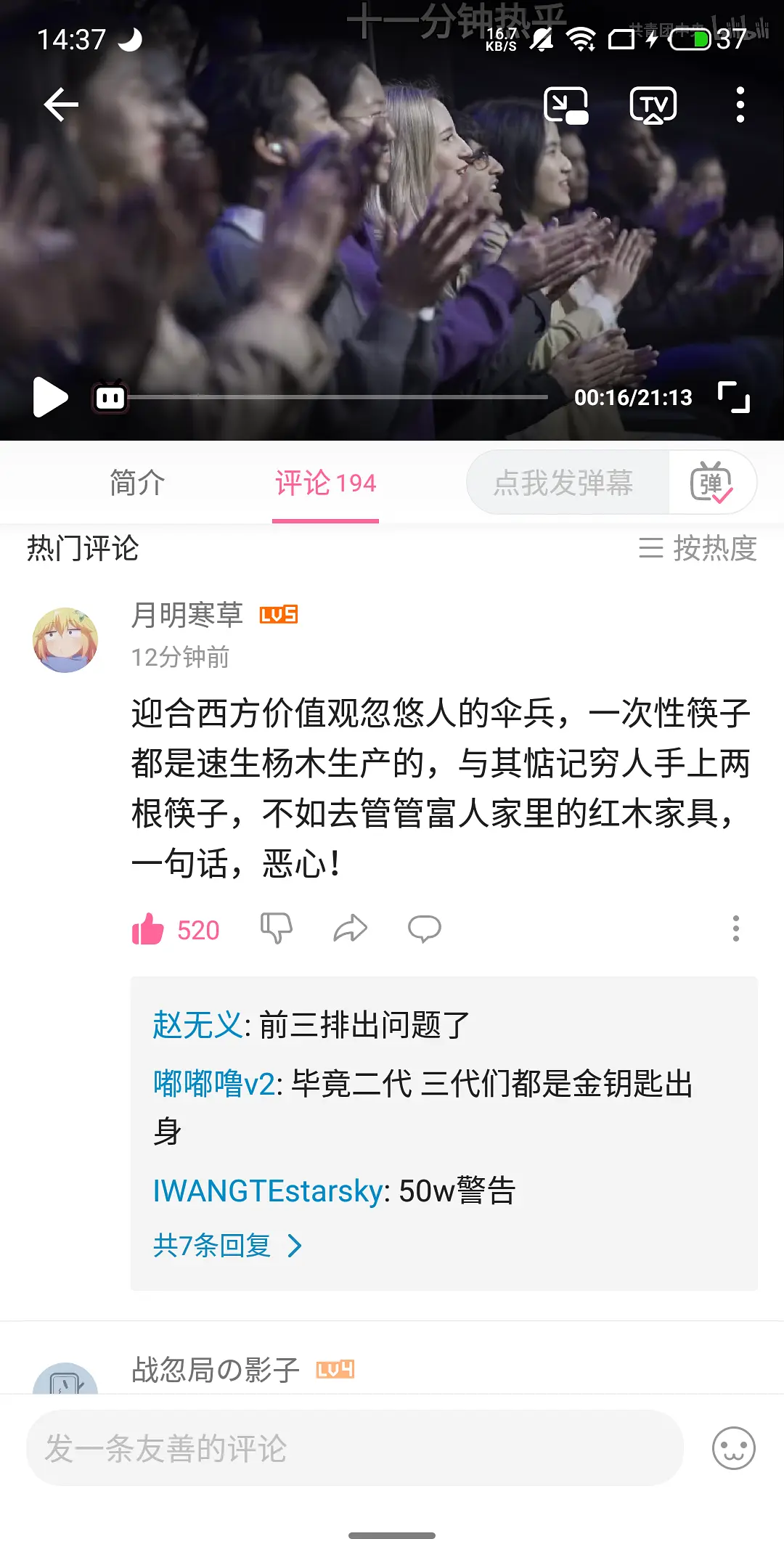Cast video to TV
This screenshot has height=1568, width=784.
tap(653, 106)
